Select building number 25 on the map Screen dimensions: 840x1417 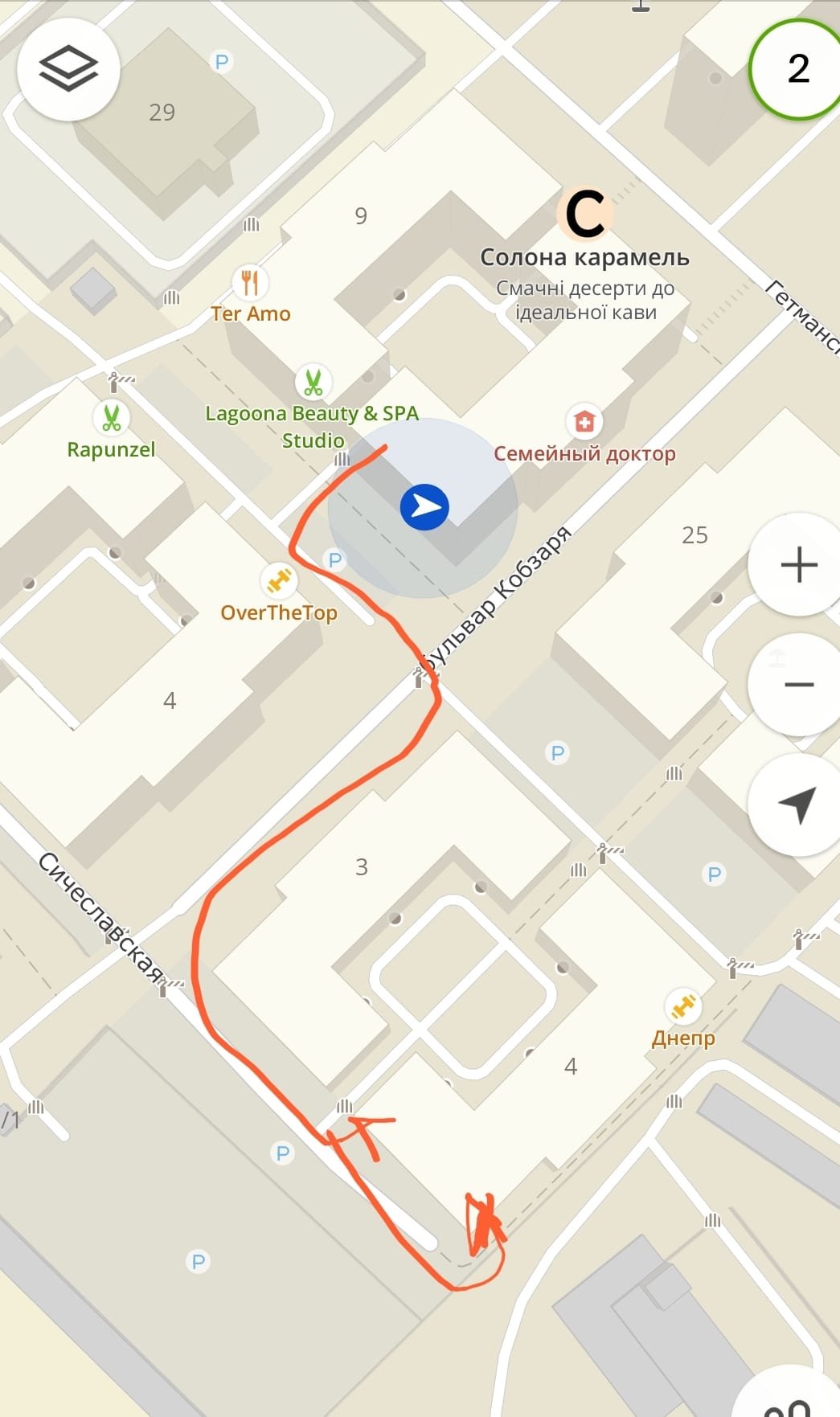tap(696, 533)
